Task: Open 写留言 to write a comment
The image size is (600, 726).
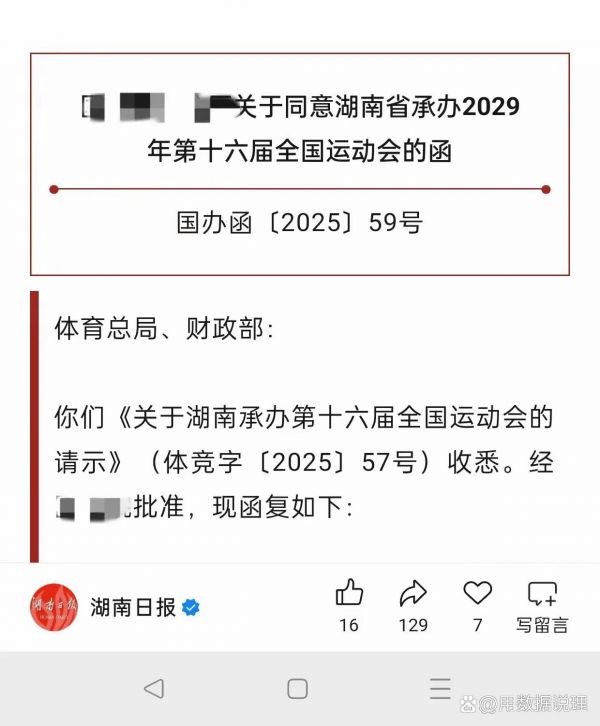Action: pyautogui.click(x=542, y=603)
